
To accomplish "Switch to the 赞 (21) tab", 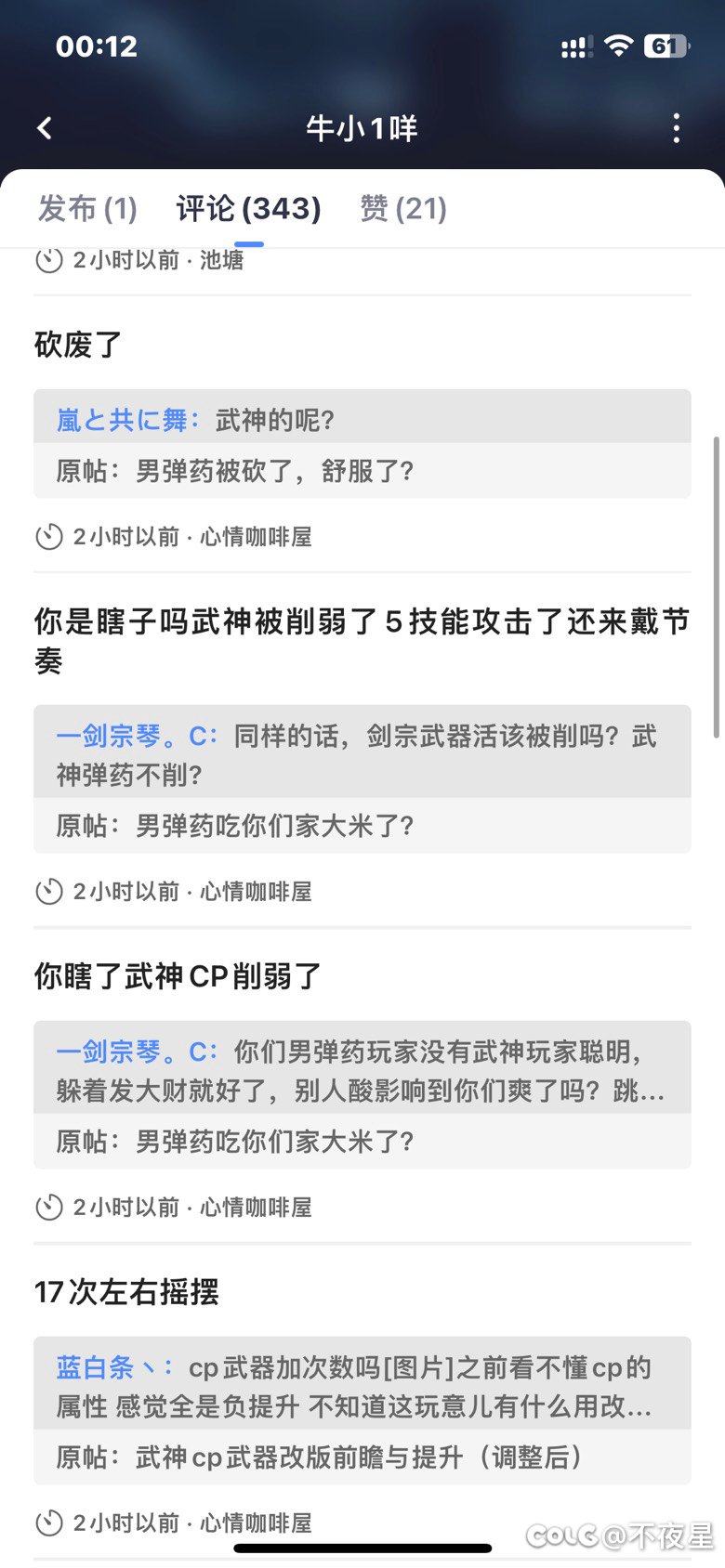I will [x=403, y=208].
